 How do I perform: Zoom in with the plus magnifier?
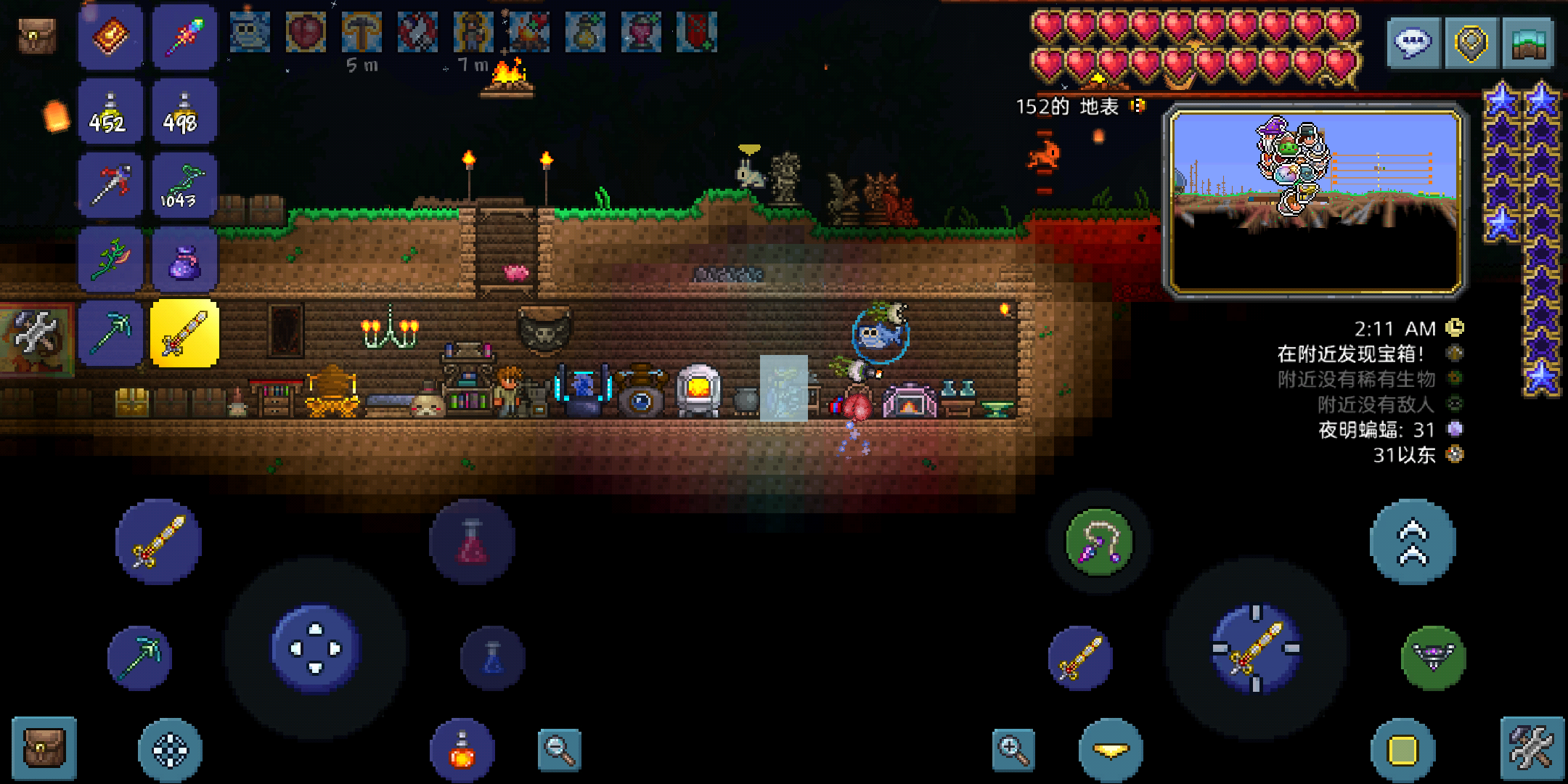point(1013,748)
